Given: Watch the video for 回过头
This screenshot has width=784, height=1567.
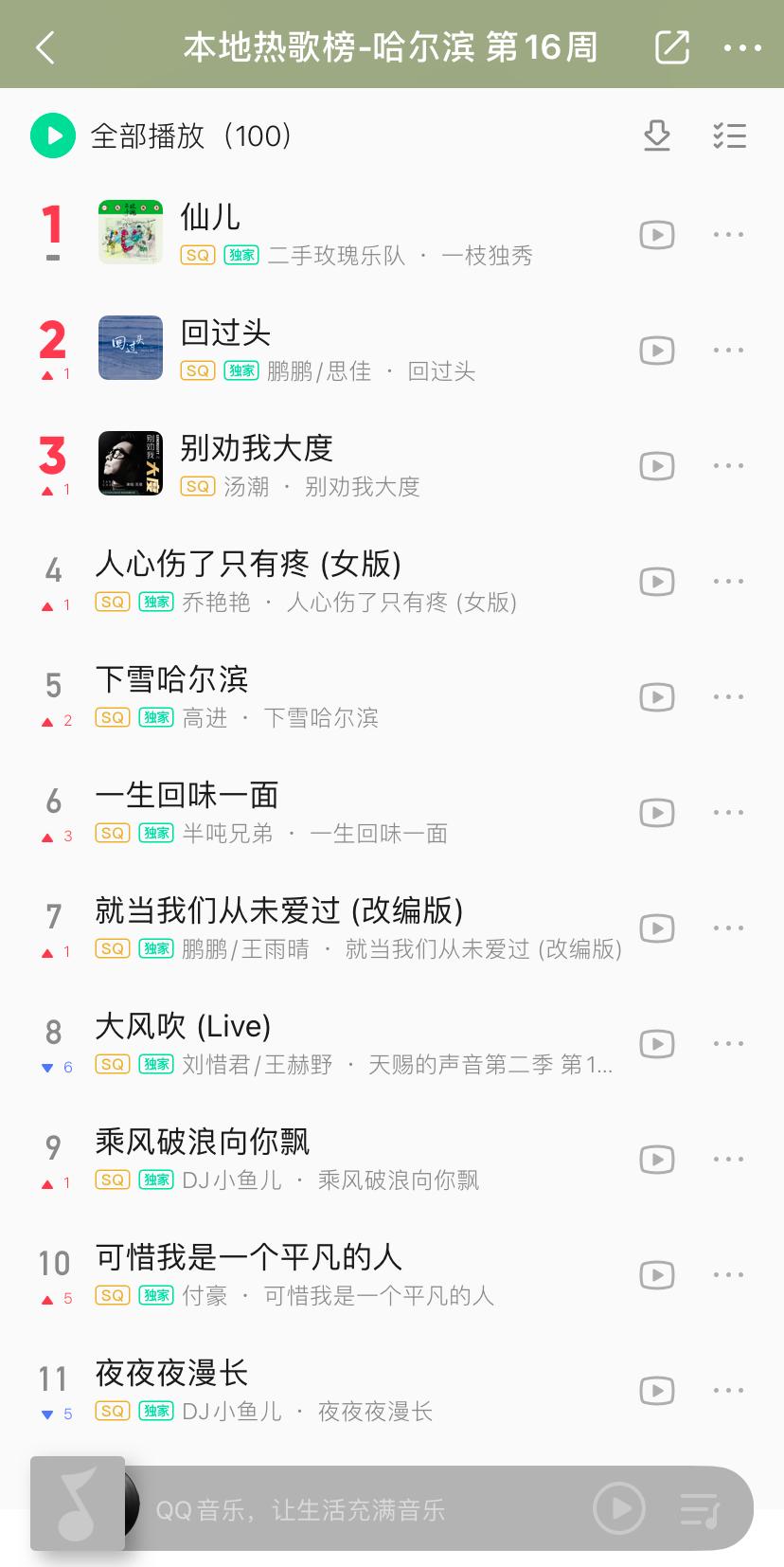Looking at the screenshot, I should coord(657,351).
